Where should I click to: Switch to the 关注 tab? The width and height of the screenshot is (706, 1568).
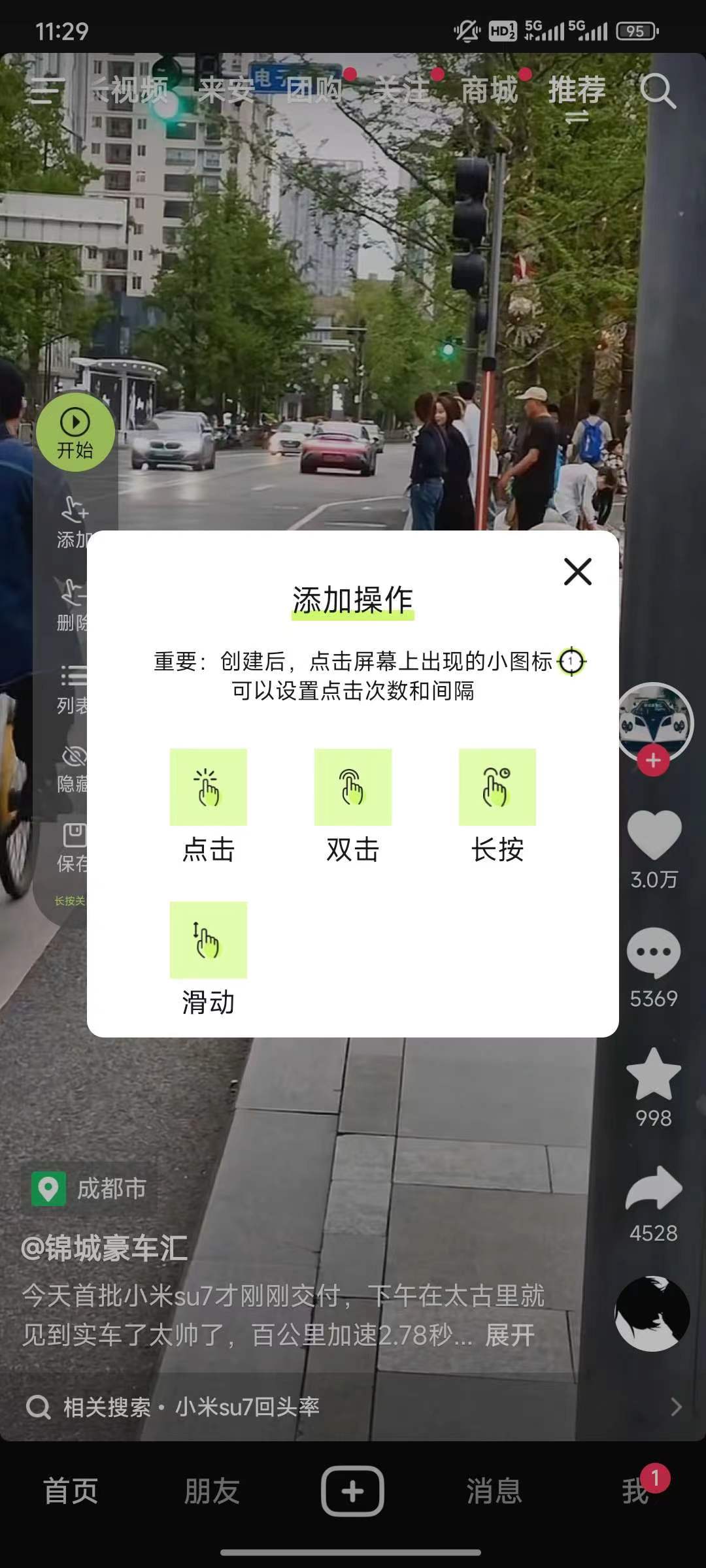click(401, 90)
